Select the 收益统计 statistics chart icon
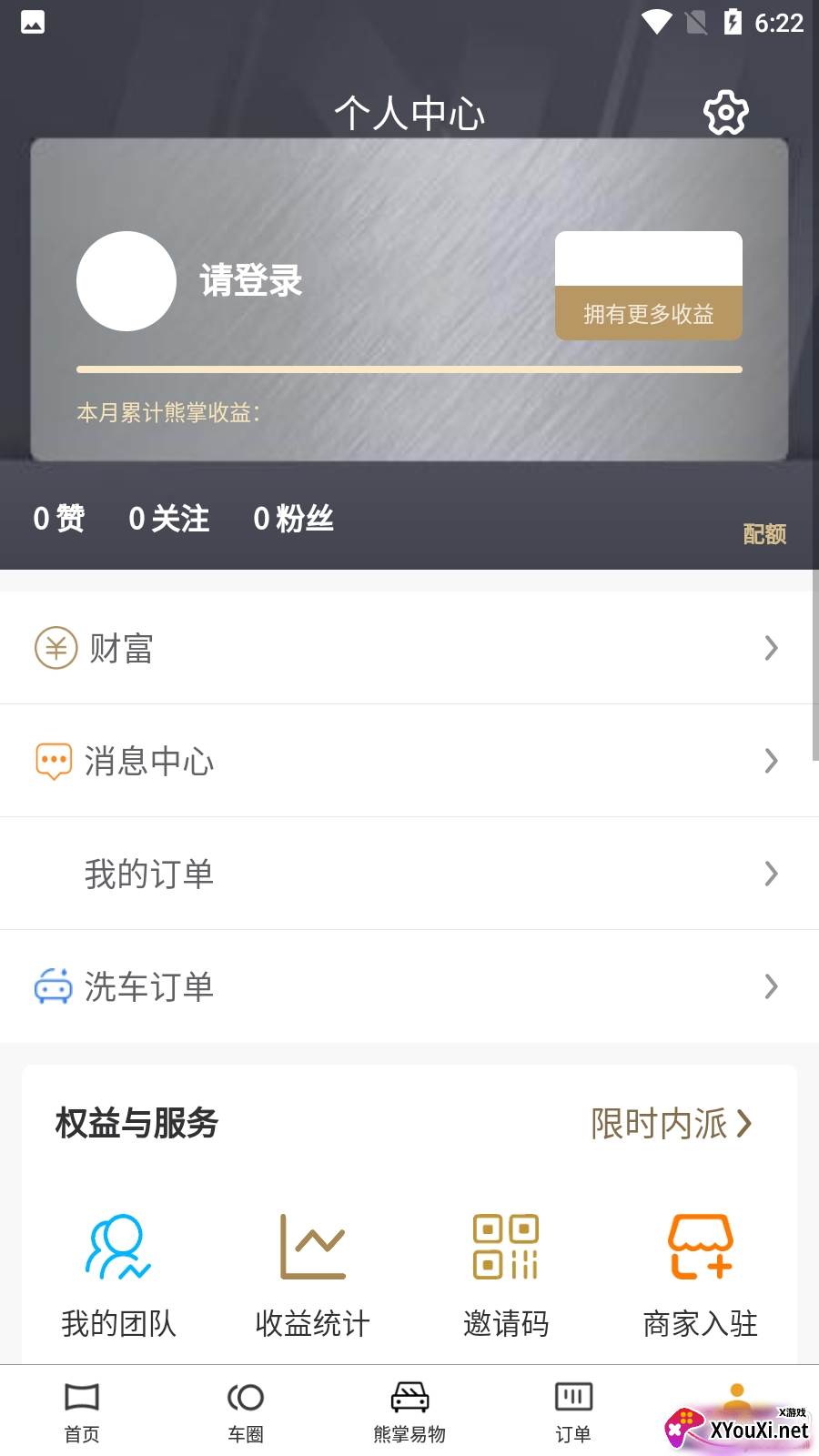 click(x=313, y=1247)
